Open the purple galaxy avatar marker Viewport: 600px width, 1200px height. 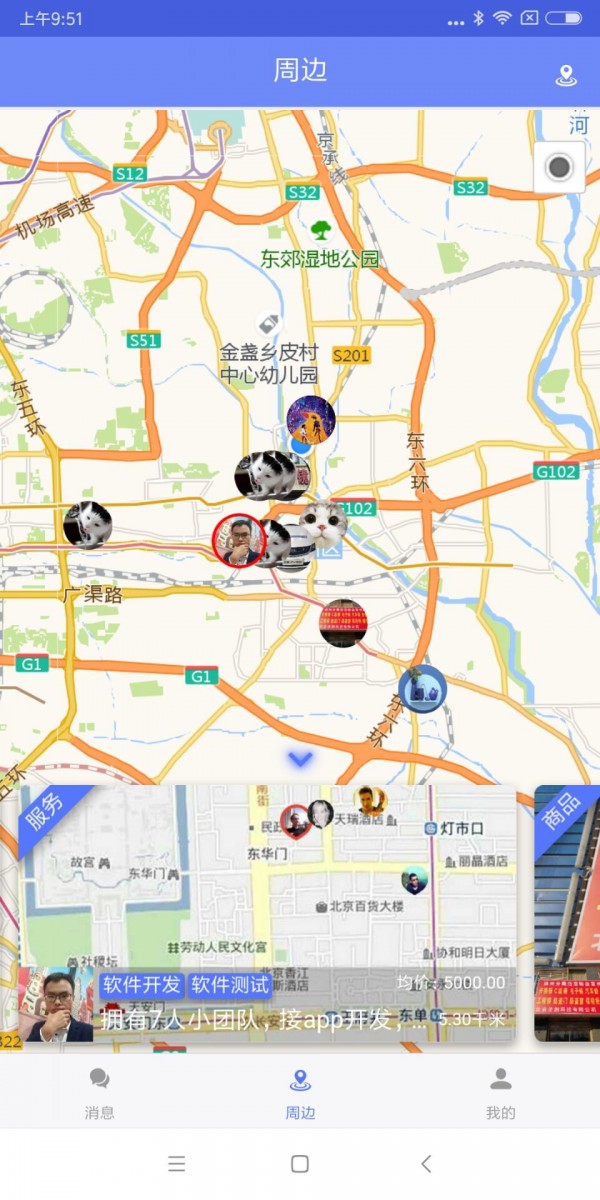click(x=311, y=420)
